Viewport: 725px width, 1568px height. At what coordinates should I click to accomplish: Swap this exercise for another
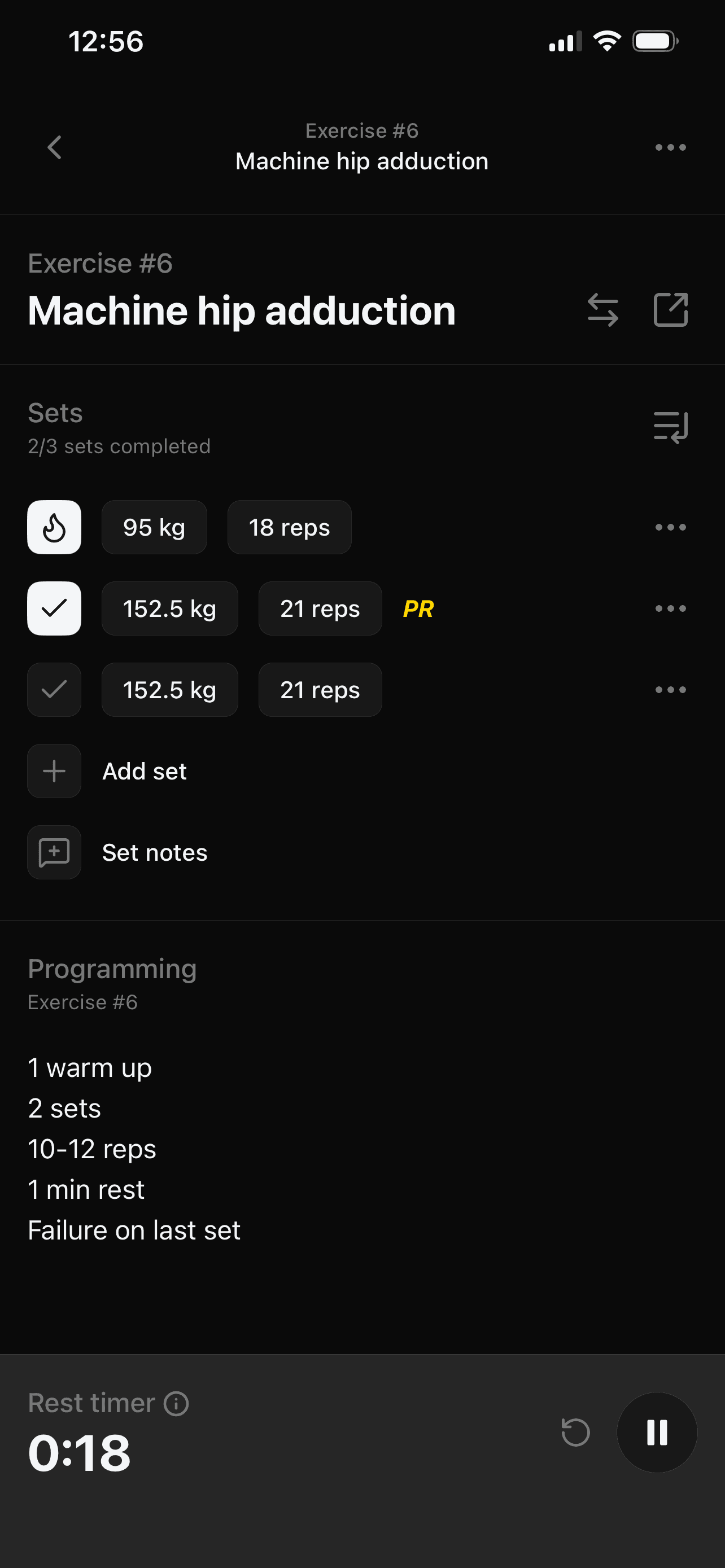point(602,310)
